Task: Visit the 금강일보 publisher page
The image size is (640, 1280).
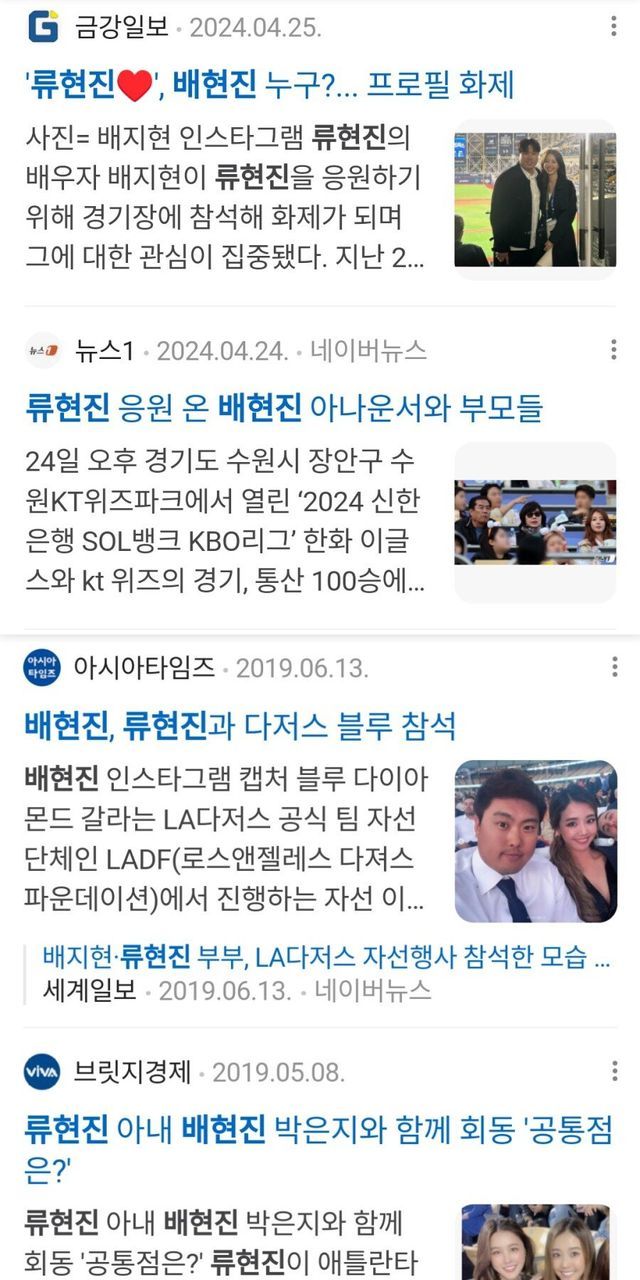Action: tap(121, 27)
